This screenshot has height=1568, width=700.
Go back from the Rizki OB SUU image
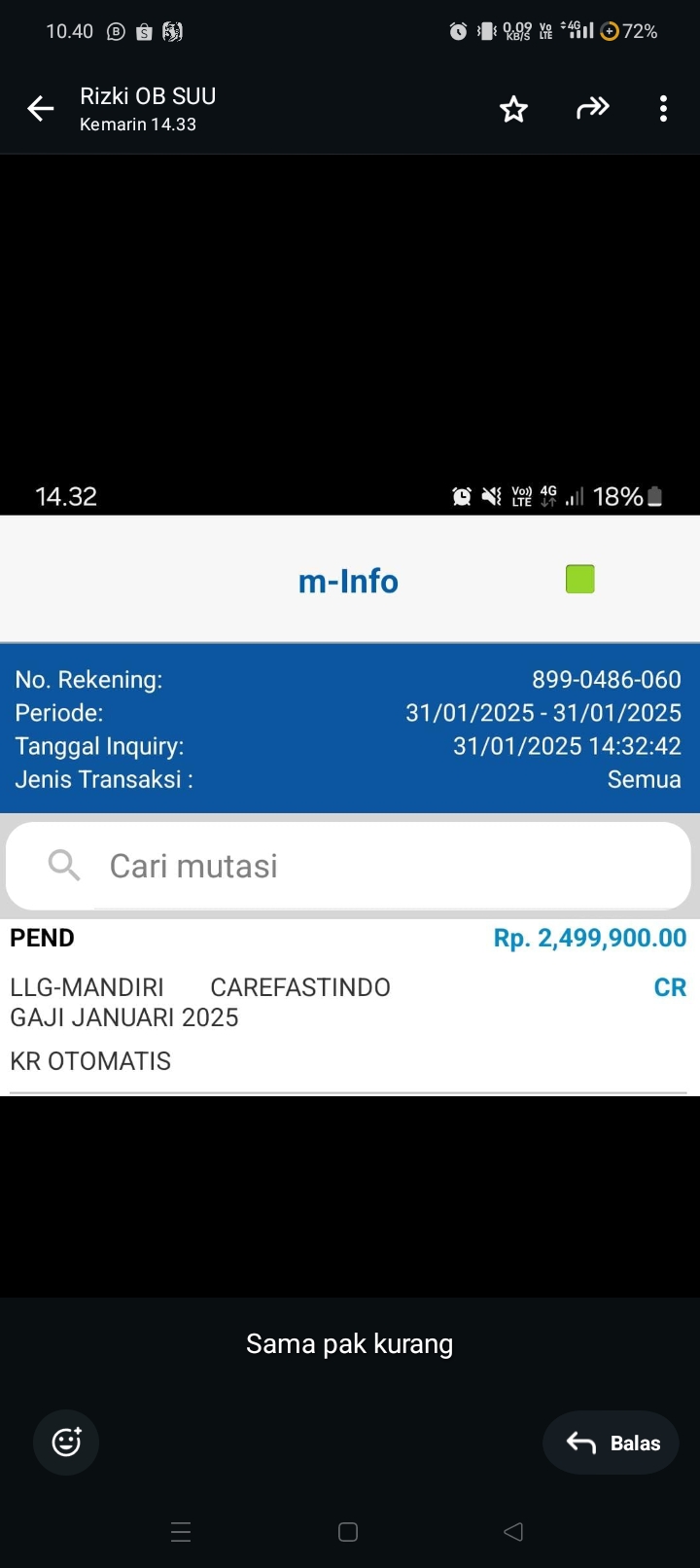click(x=41, y=109)
